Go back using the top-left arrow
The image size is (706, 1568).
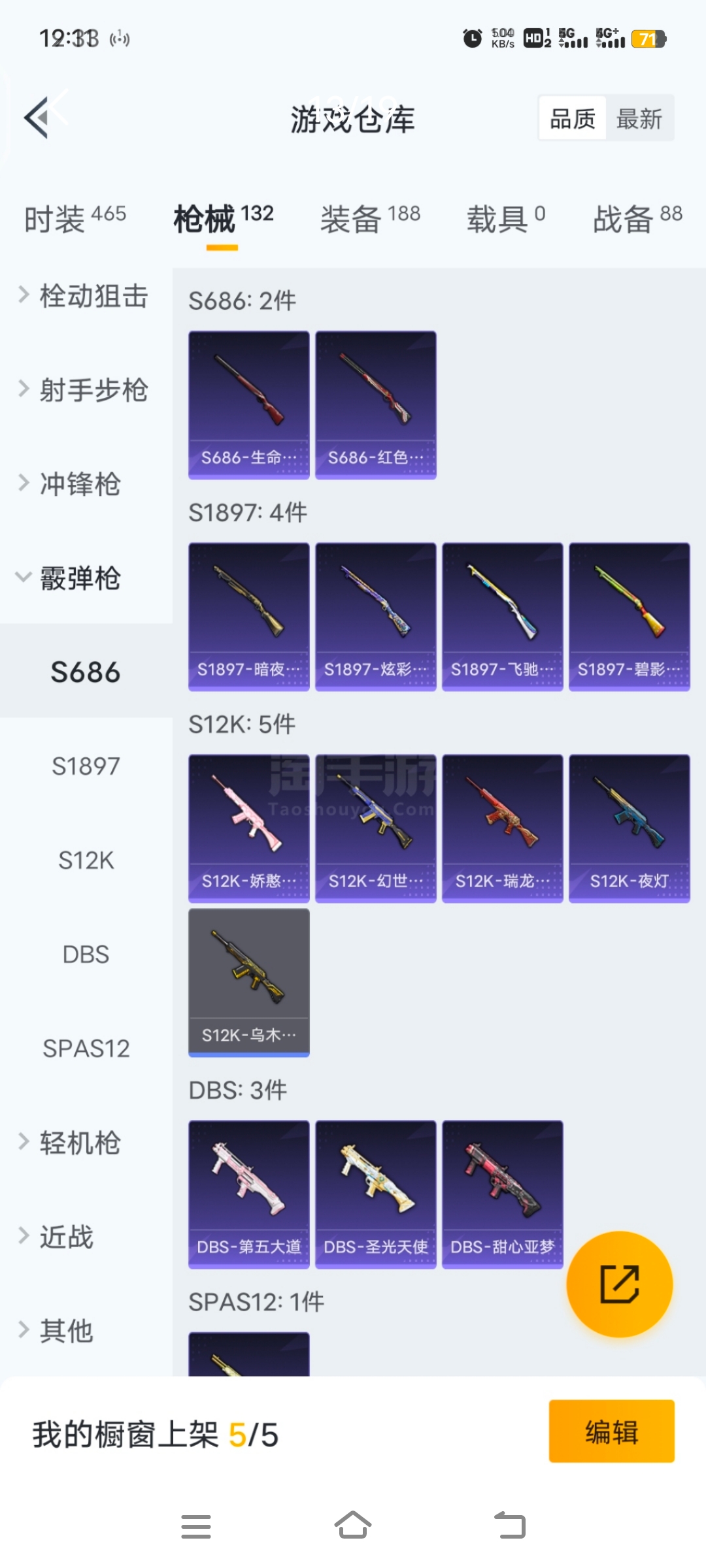point(38,118)
